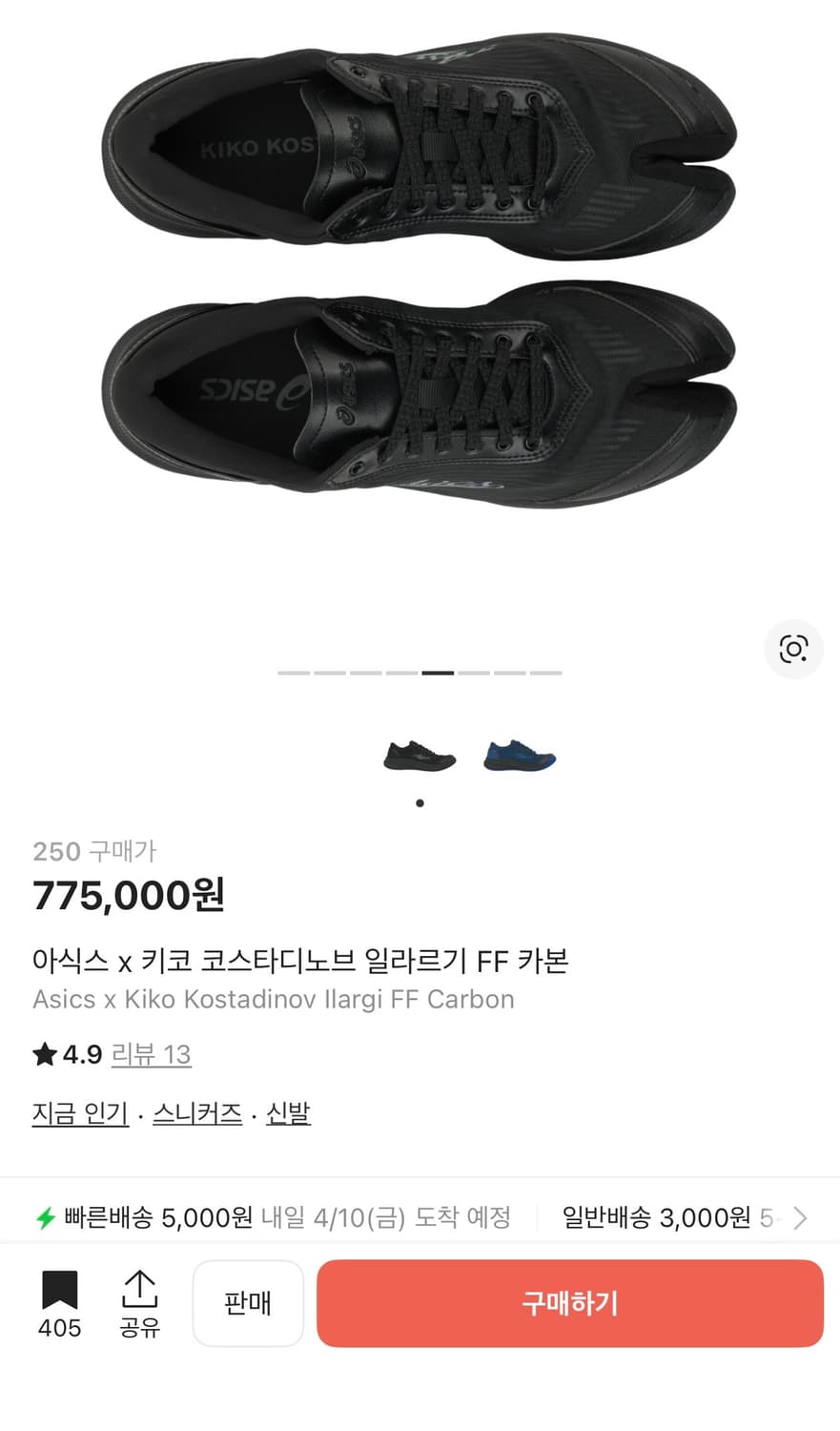
Task: Browse the 신발 category link
Action: pos(287,1112)
